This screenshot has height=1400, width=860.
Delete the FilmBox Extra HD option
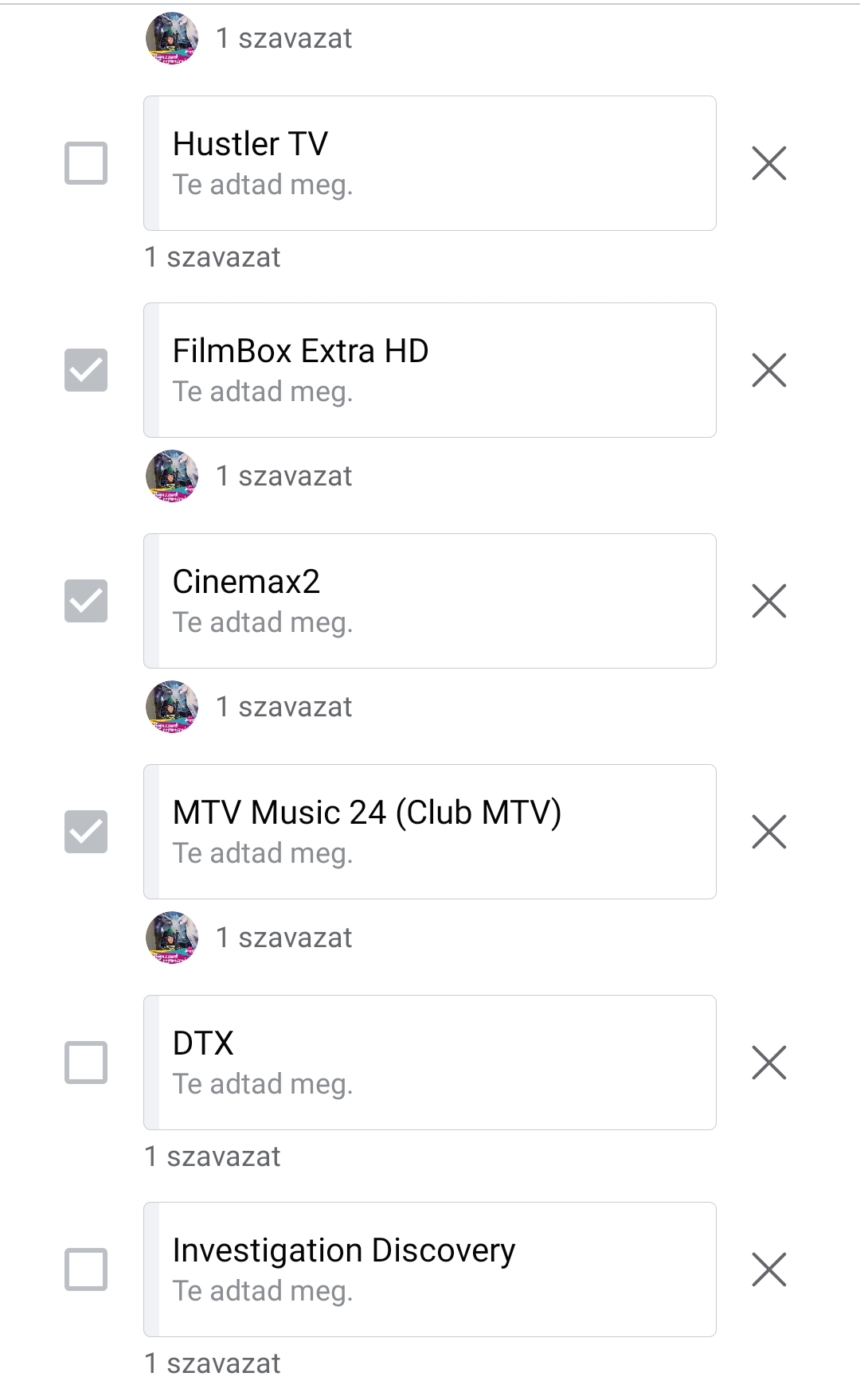pos(769,370)
